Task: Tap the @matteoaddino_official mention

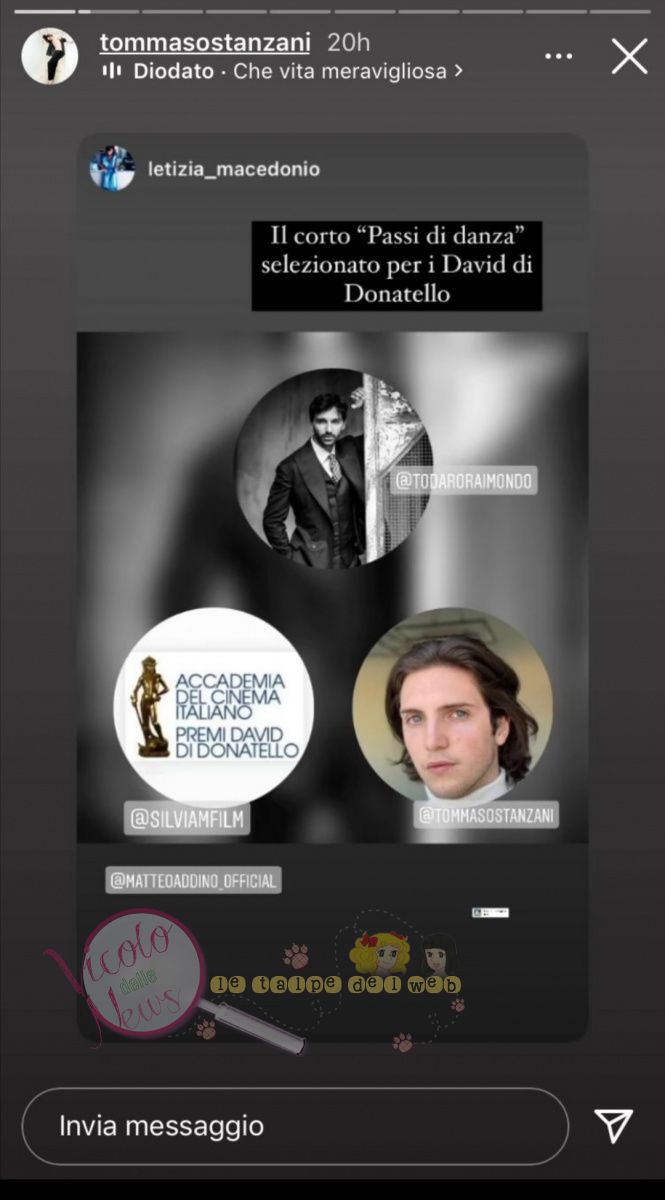Action: tap(194, 881)
